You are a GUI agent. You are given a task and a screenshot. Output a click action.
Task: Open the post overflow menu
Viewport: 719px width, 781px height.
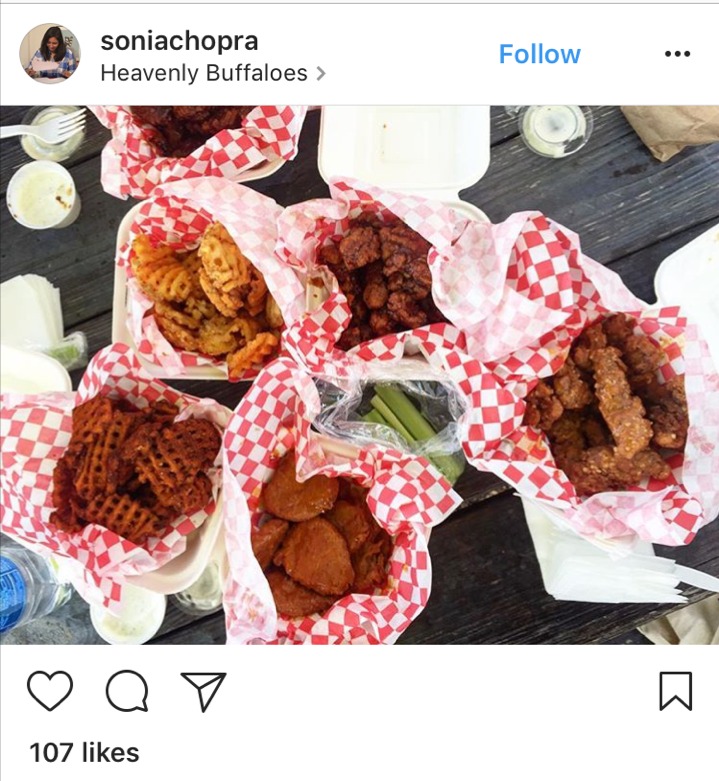point(677,54)
